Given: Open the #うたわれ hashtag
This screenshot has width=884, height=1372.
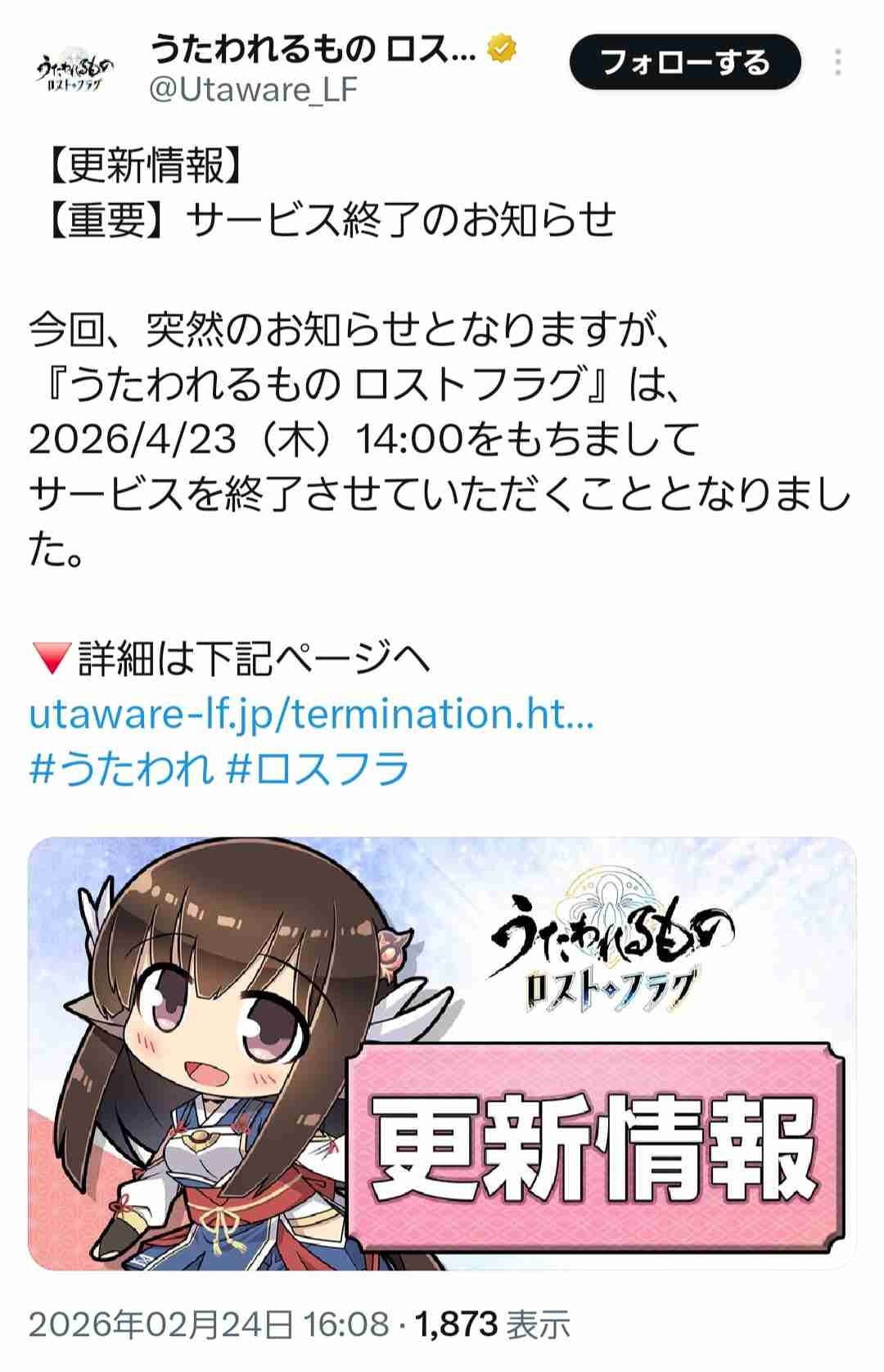Looking at the screenshot, I should pyautogui.click(x=121, y=769).
